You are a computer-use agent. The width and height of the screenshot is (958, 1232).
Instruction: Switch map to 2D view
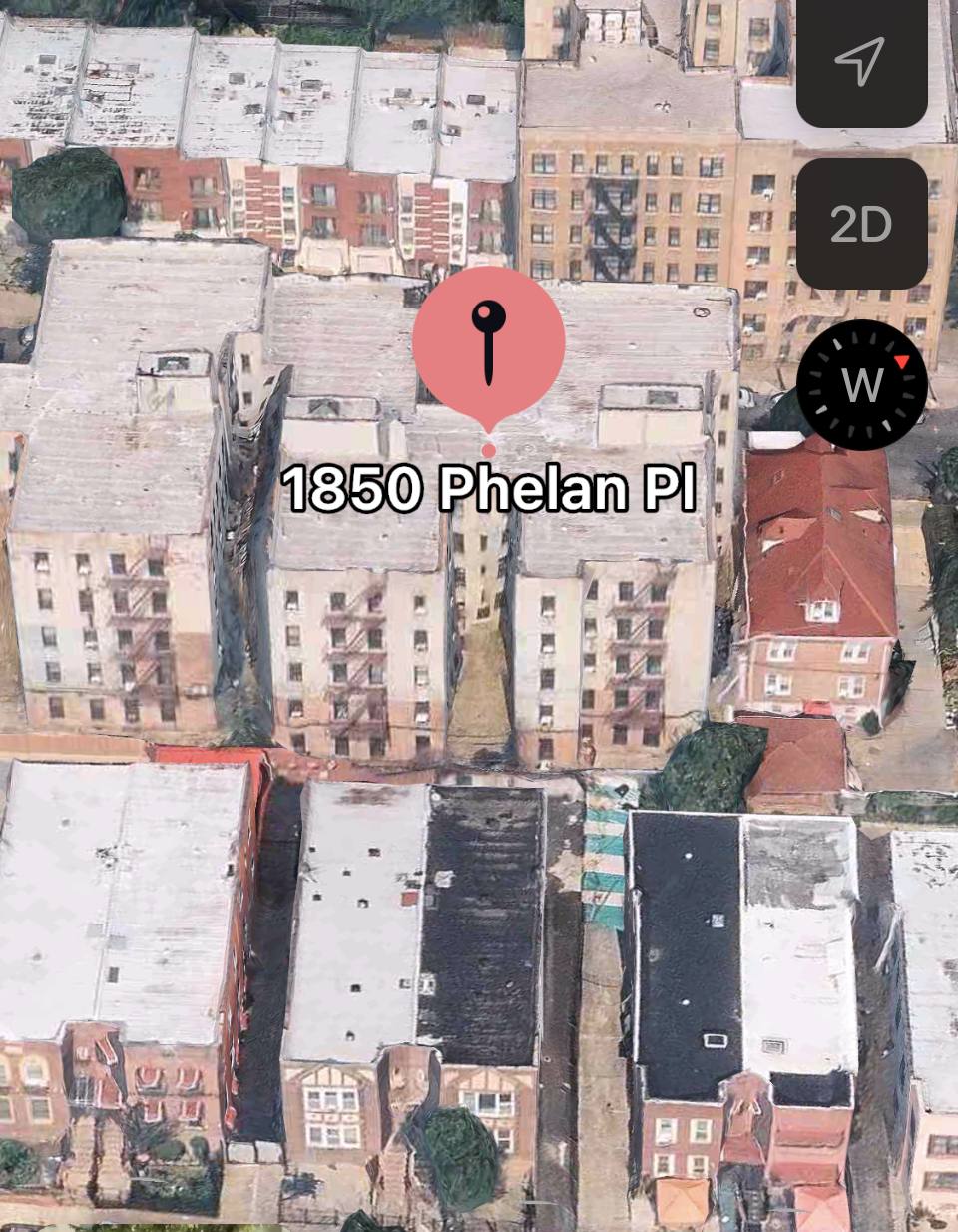tap(861, 224)
